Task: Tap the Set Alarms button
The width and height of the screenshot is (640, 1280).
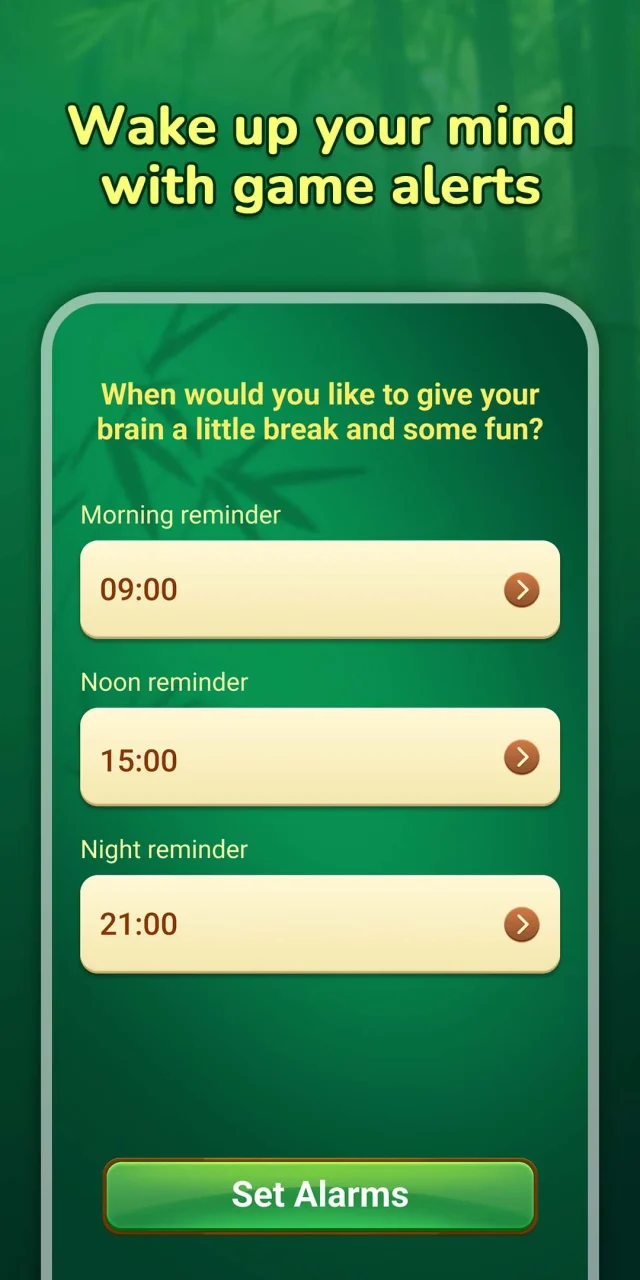Action: click(x=320, y=1195)
